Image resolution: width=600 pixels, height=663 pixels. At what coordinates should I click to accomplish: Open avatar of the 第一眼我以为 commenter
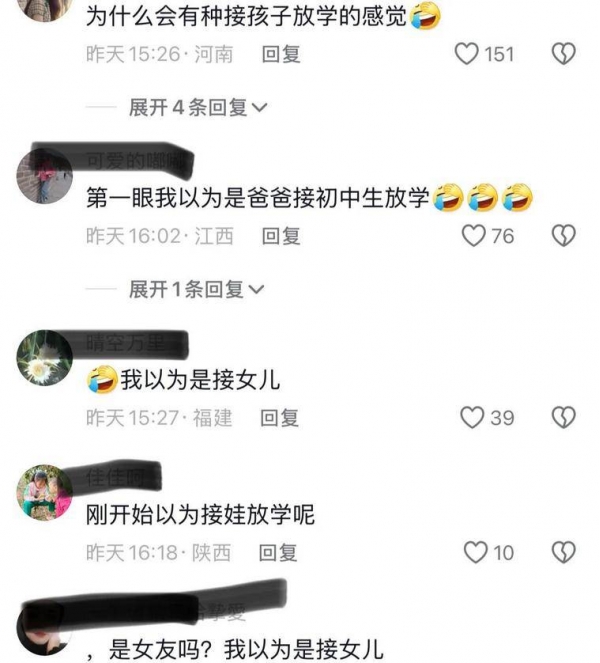pos(45,178)
